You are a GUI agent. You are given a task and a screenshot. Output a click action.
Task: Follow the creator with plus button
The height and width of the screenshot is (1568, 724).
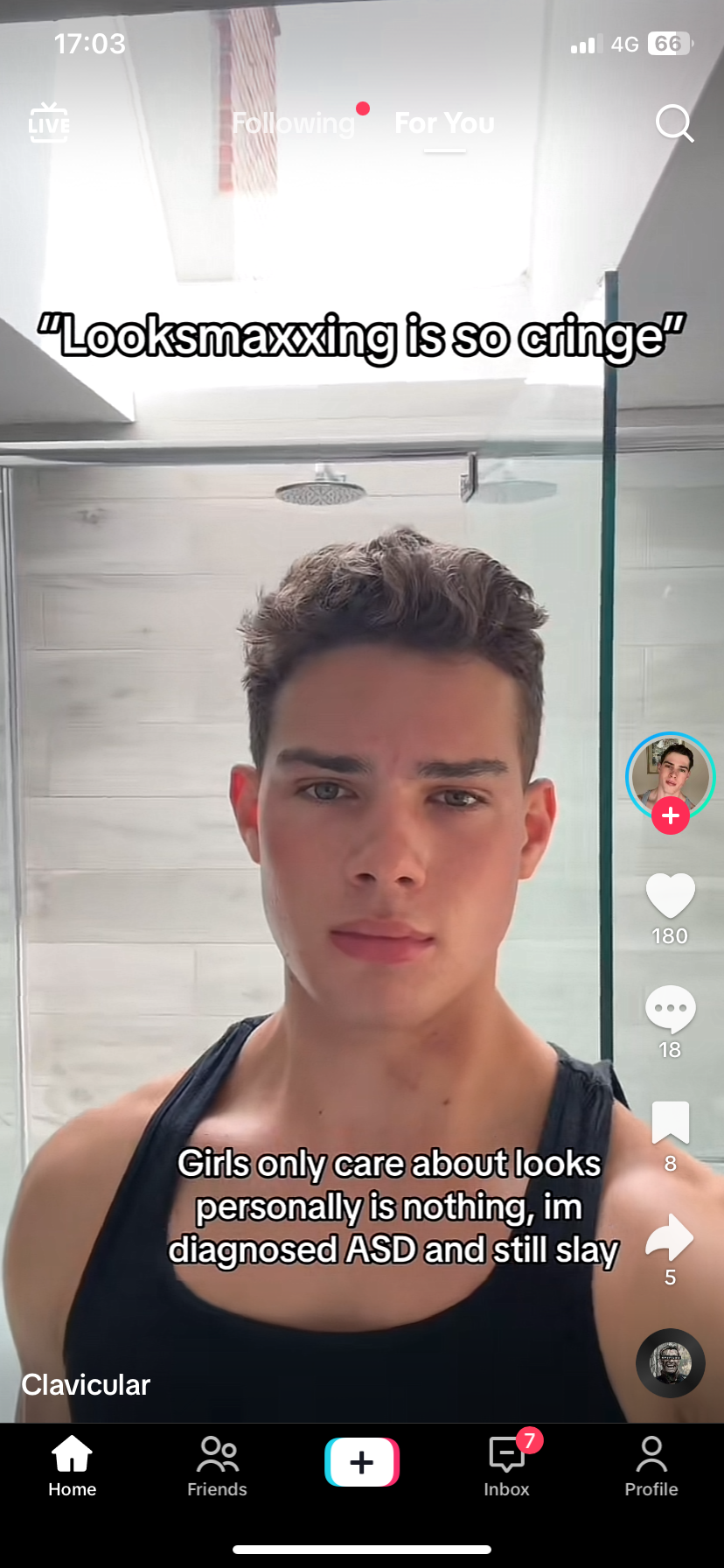[671, 815]
